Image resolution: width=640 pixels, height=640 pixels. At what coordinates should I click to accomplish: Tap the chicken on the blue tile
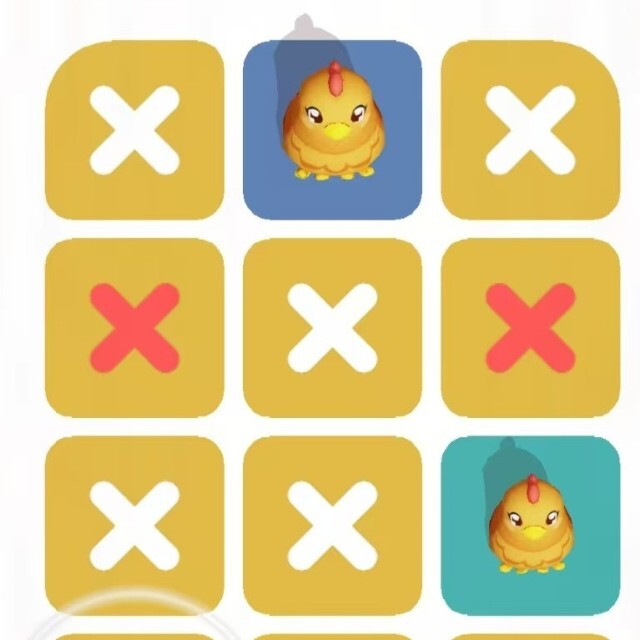(332, 125)
